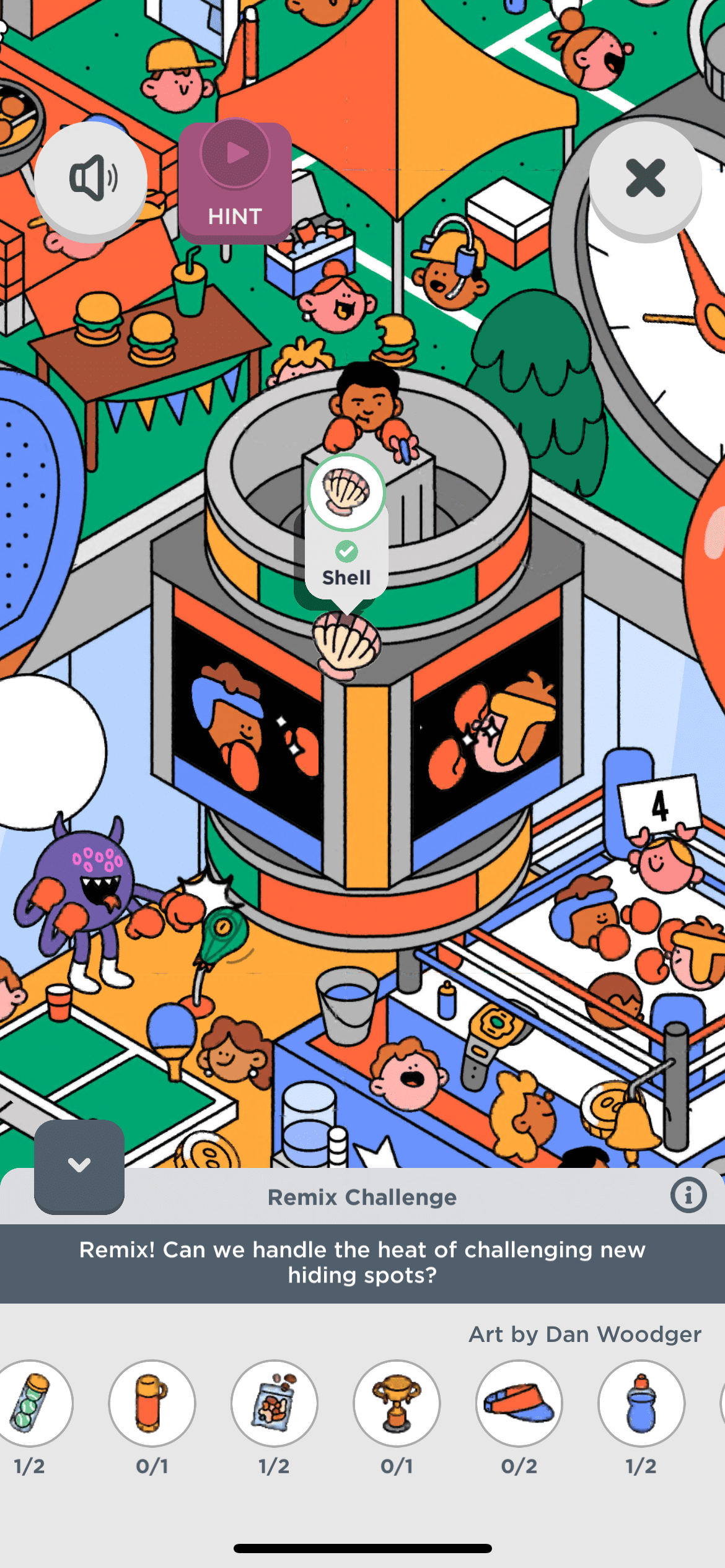The image size is (725, 1568).
Task: Open Remix Challenge info
Action: 688,1195
